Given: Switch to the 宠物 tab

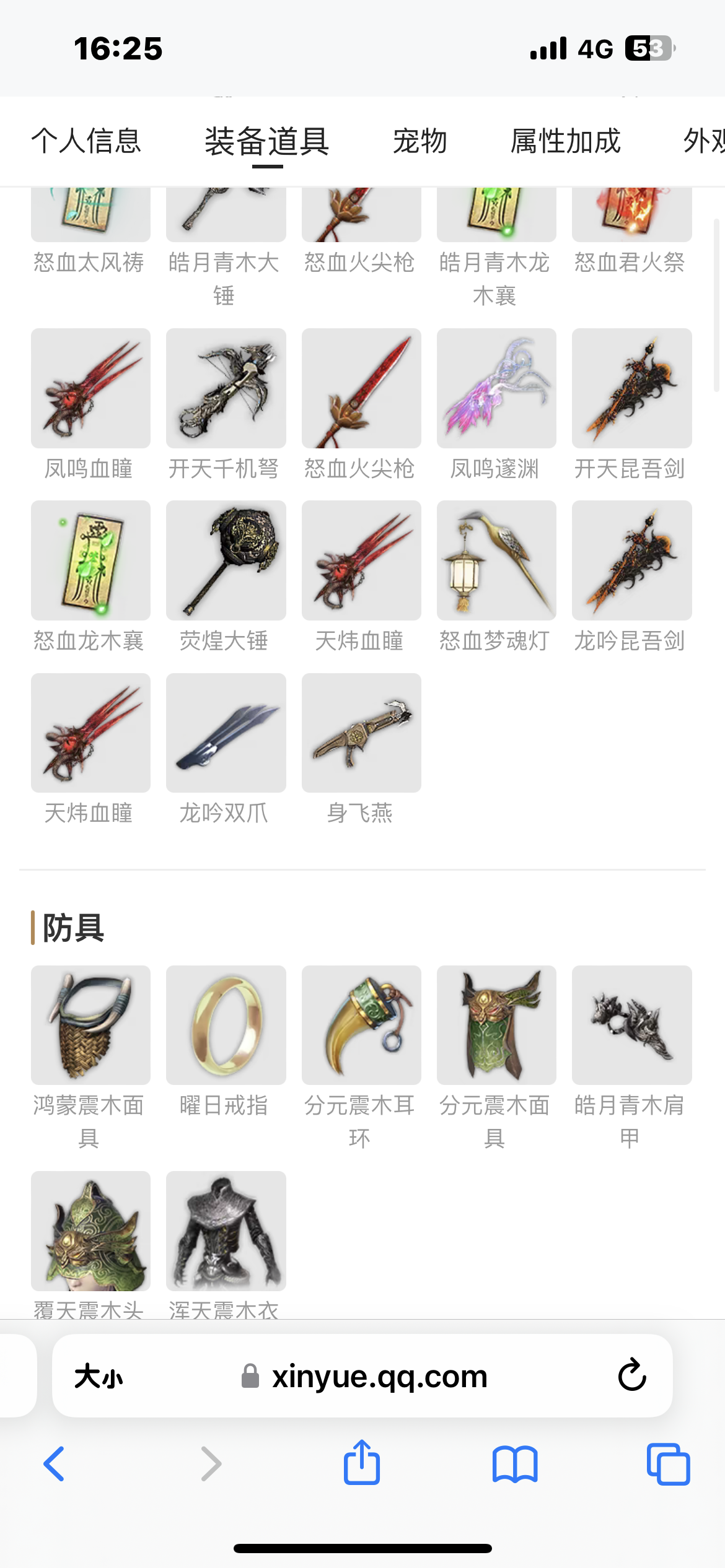Looking at the screenshot, I should coord(420,141).
